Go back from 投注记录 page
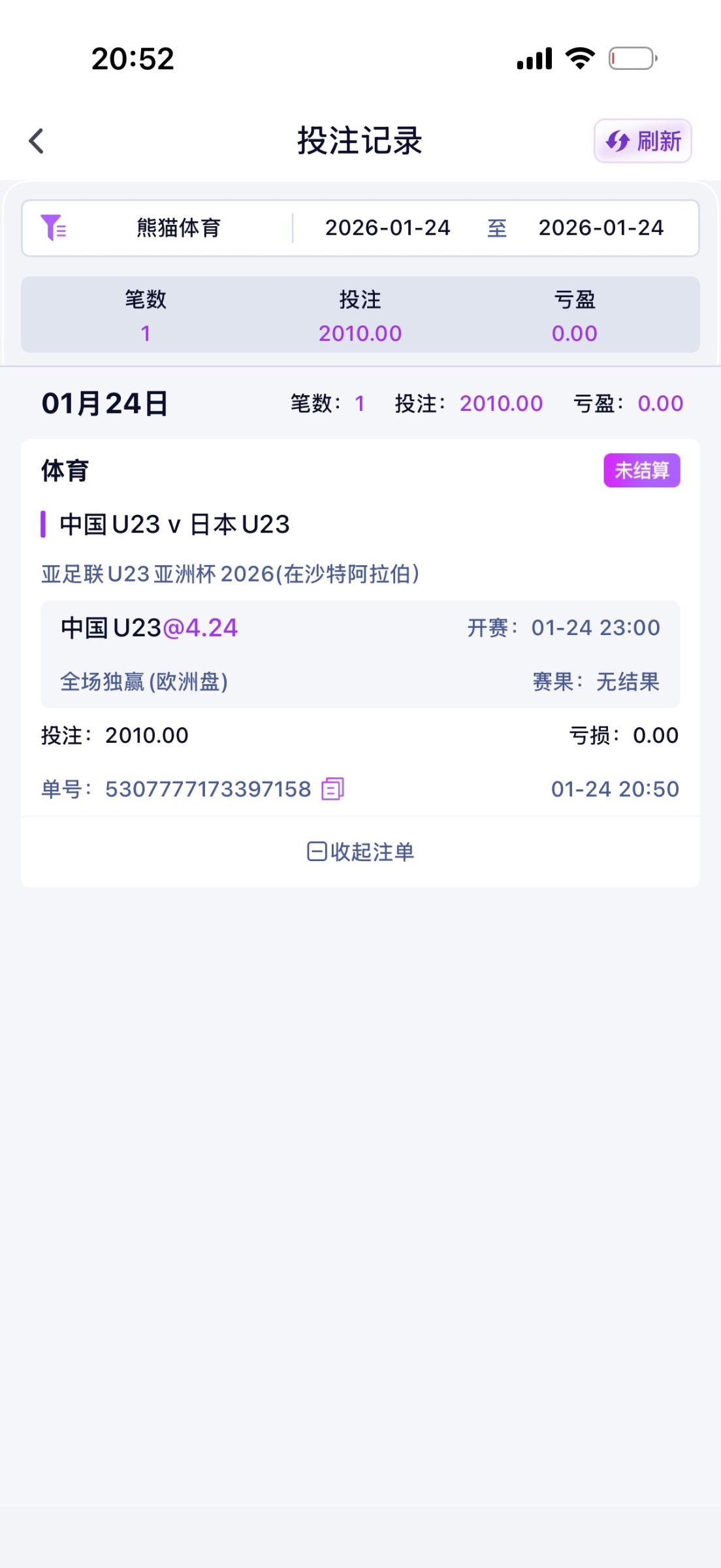This screenshot has height=1568, width=721. tap(37, 141)
